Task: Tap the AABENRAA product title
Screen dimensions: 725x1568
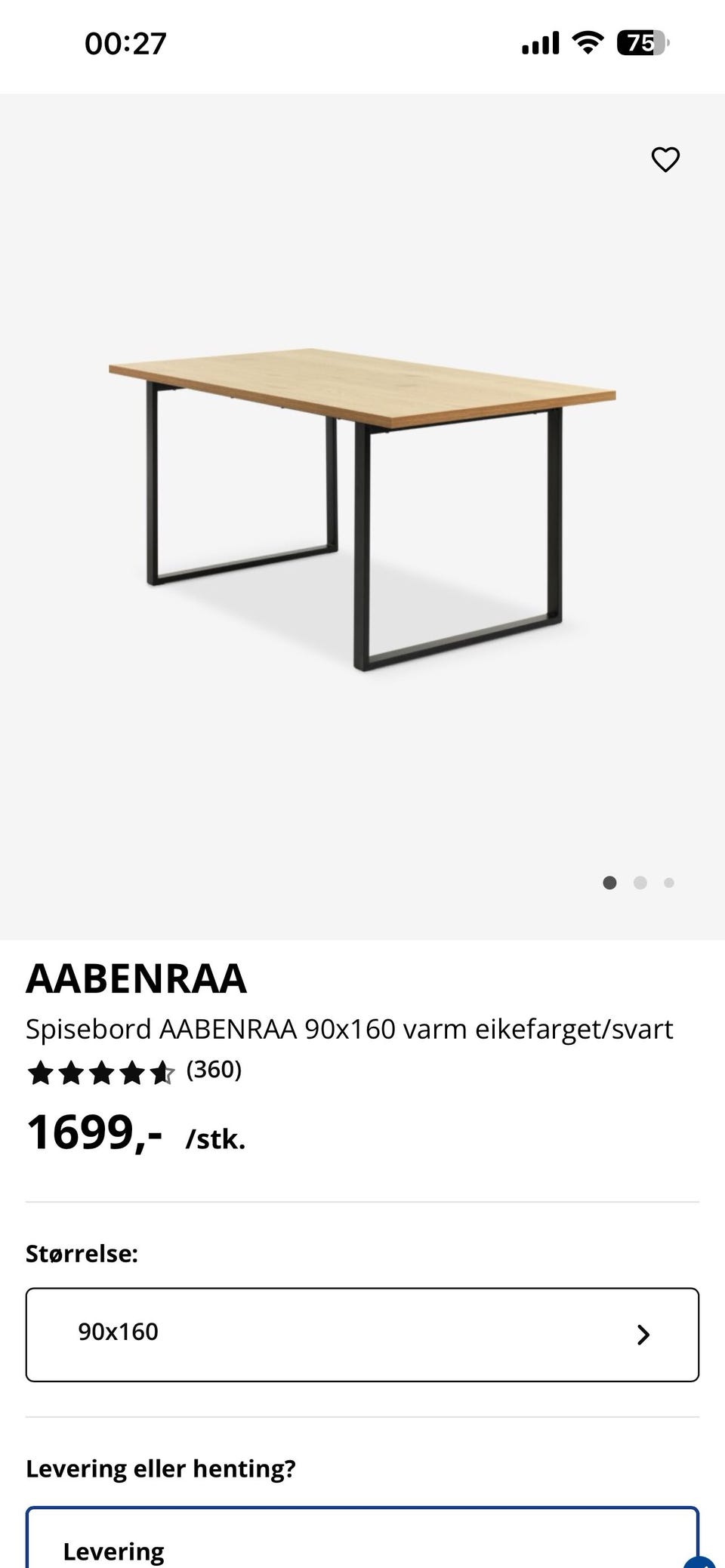Action: [136, 980]
